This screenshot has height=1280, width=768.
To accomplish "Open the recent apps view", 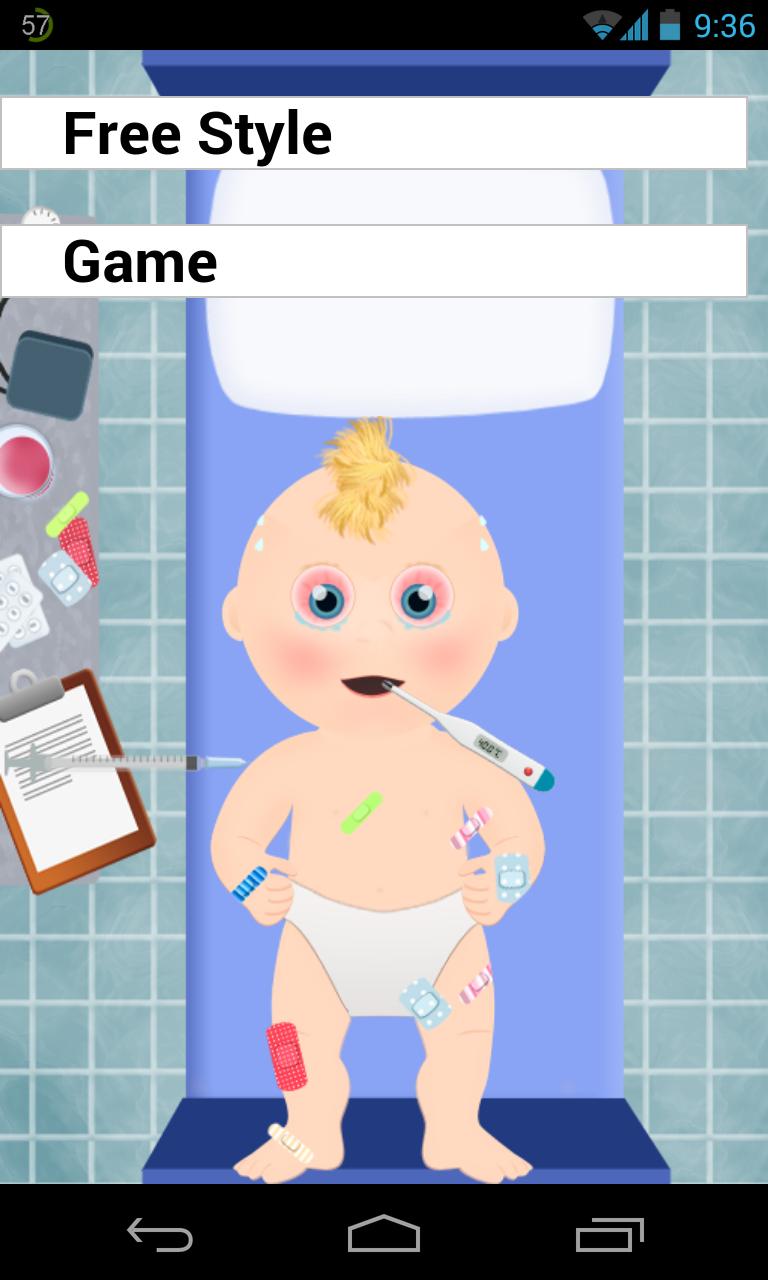I will pyautogui.click(x=609, y=1234).
